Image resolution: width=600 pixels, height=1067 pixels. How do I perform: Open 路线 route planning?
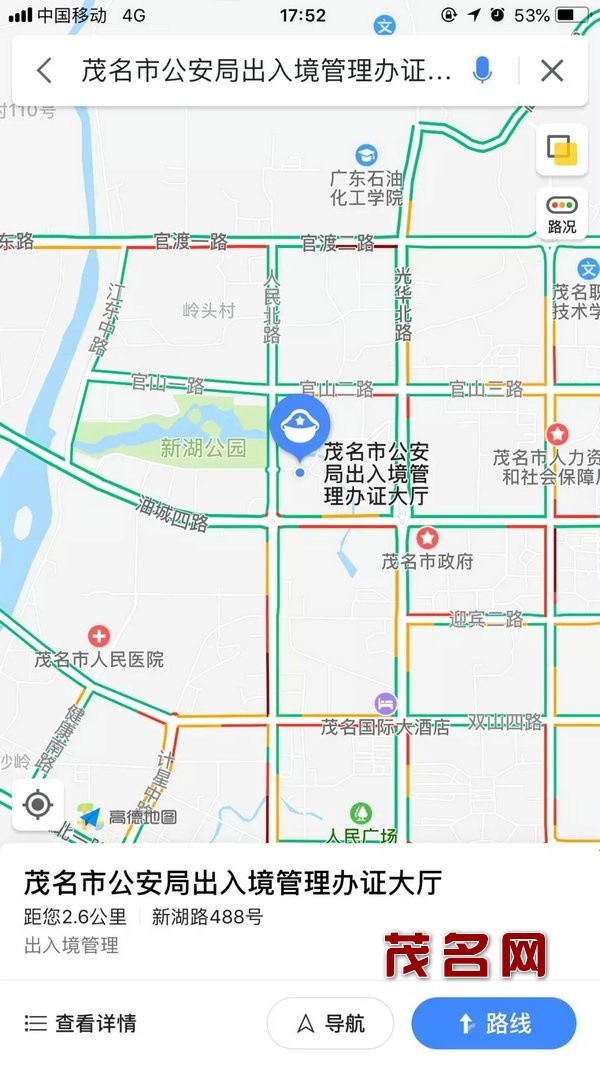tap(494, 1023)
